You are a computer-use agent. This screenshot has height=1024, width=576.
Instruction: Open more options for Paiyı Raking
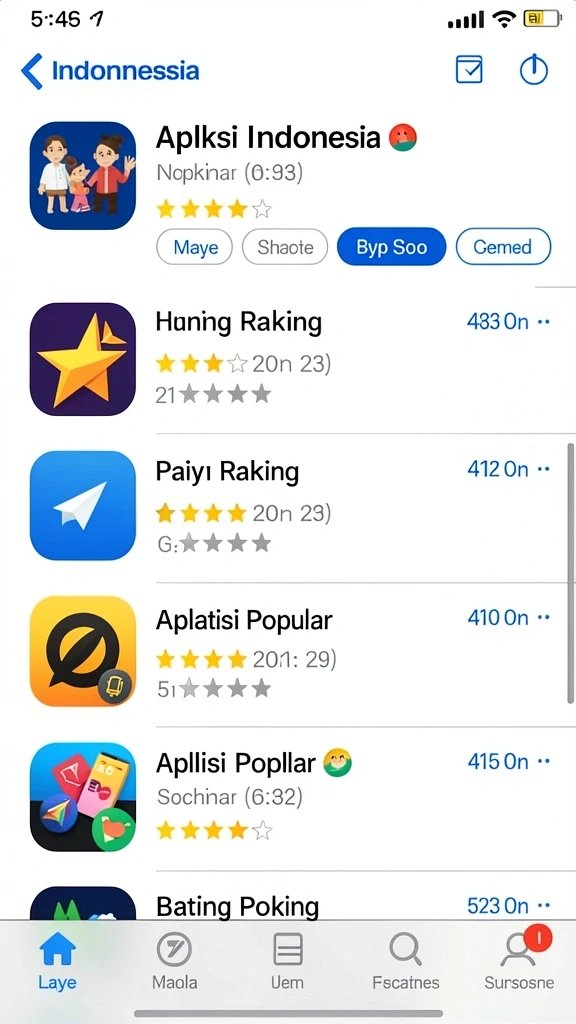(x=543, y=470)
